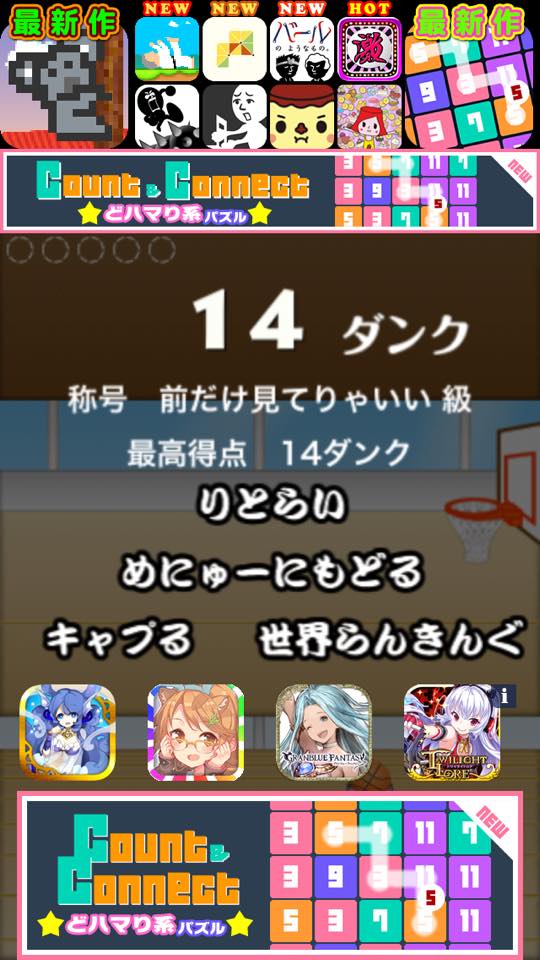540x960 pixels.
Task: Open the Twilight Lore app icon
Action: [452, 732]
